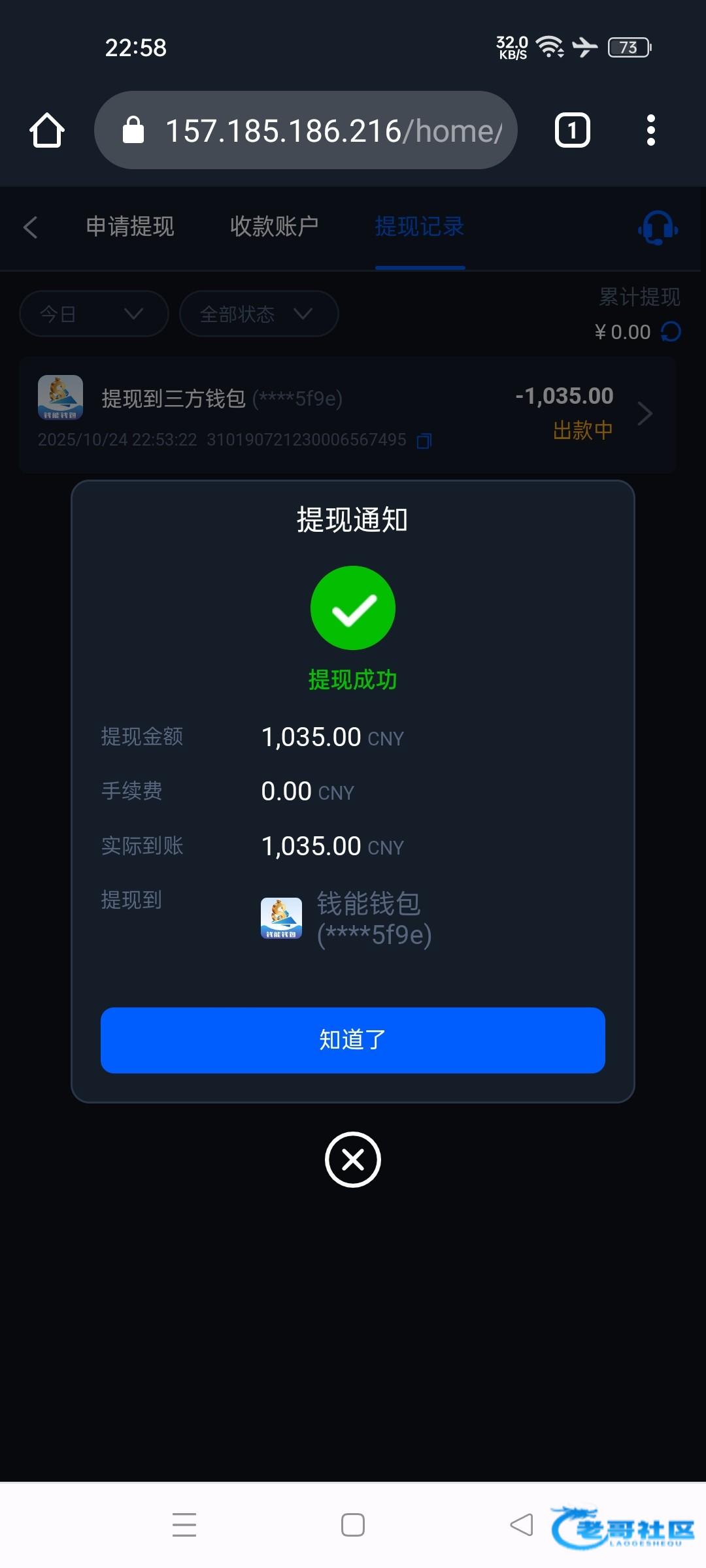This screenshot has height=1568, width=706.
Task: Switch to the 收款账户 tab
Action: tap(274, 227)
